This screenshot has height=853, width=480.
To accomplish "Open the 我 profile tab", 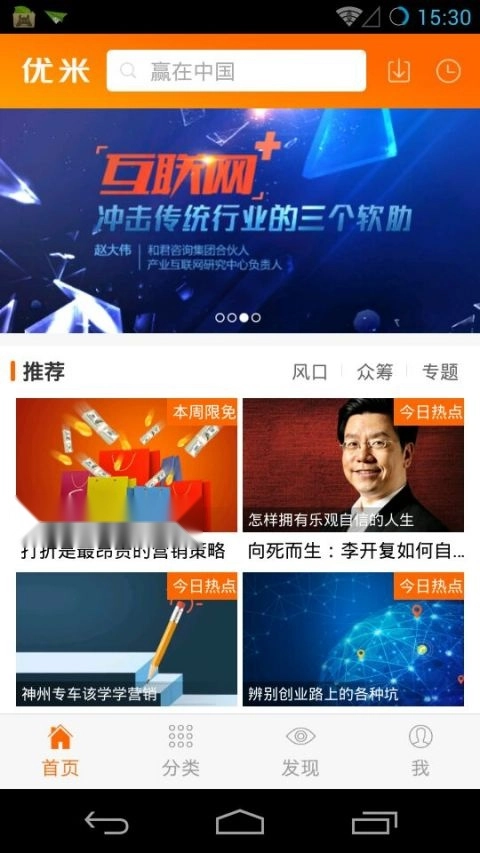I will [420, 751].
